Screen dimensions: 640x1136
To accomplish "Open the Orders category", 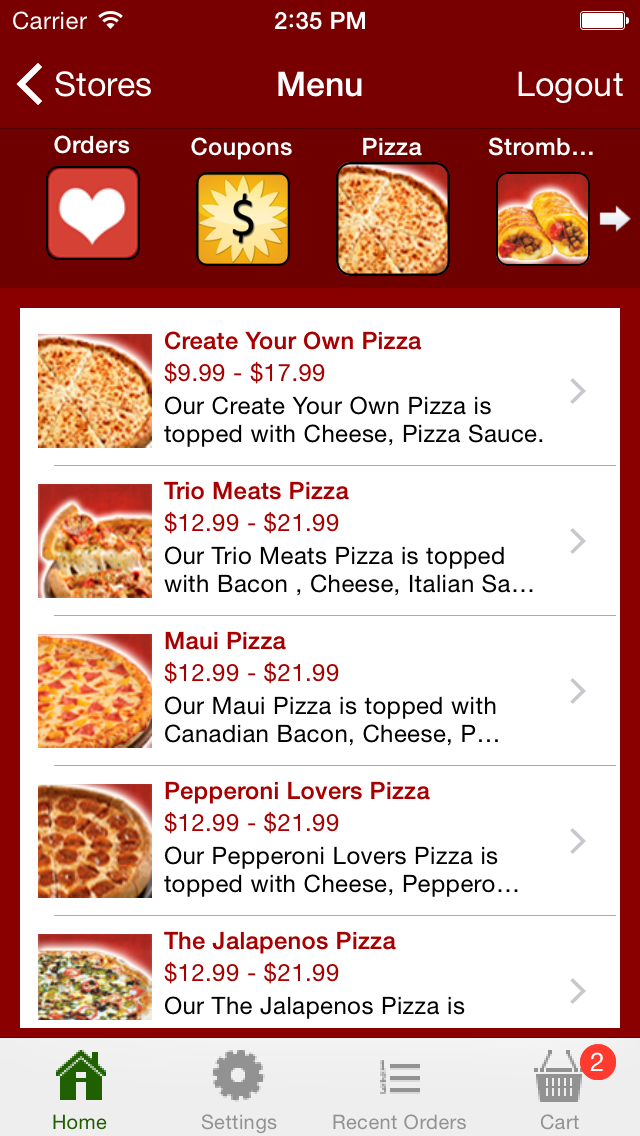I will point(92,212).
